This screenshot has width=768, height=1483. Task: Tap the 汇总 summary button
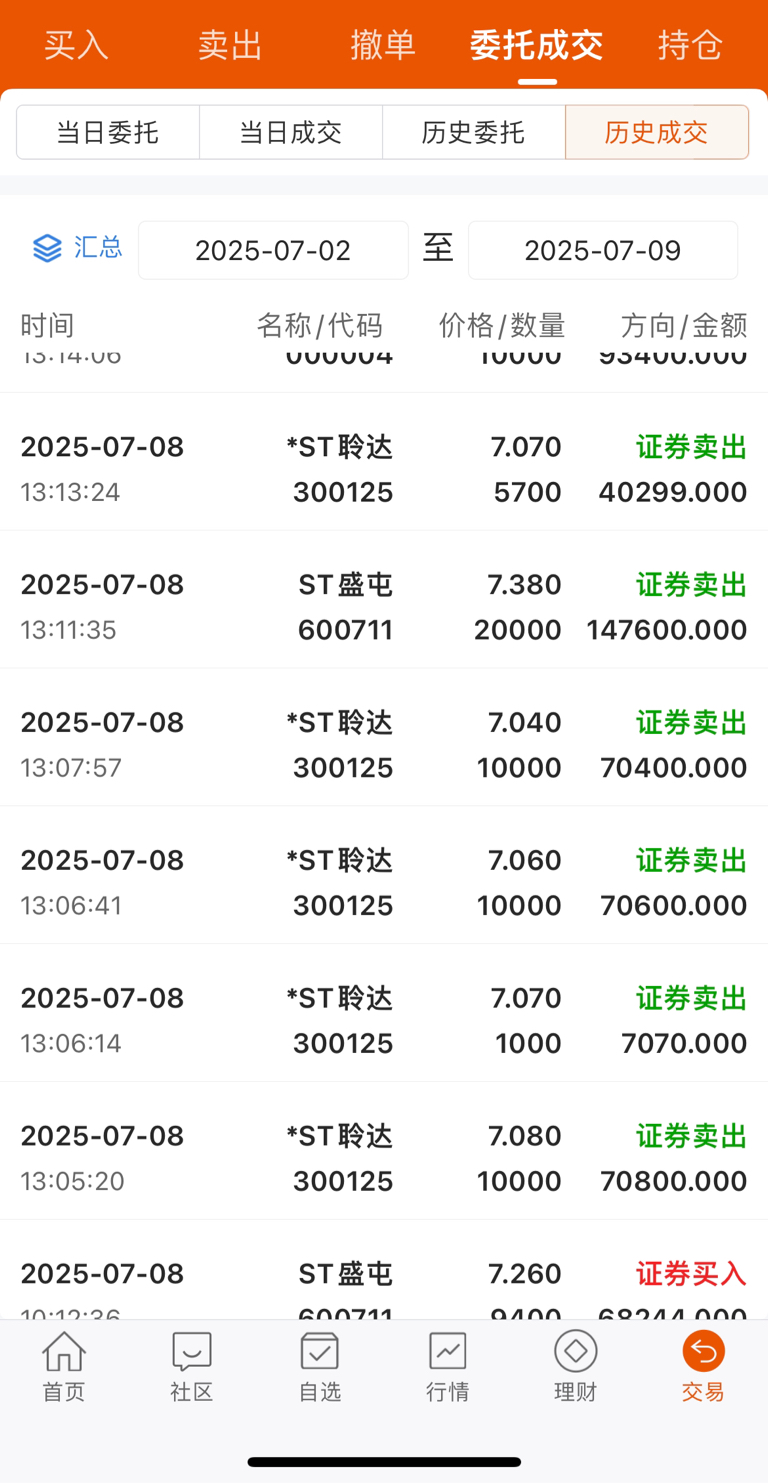77,248
